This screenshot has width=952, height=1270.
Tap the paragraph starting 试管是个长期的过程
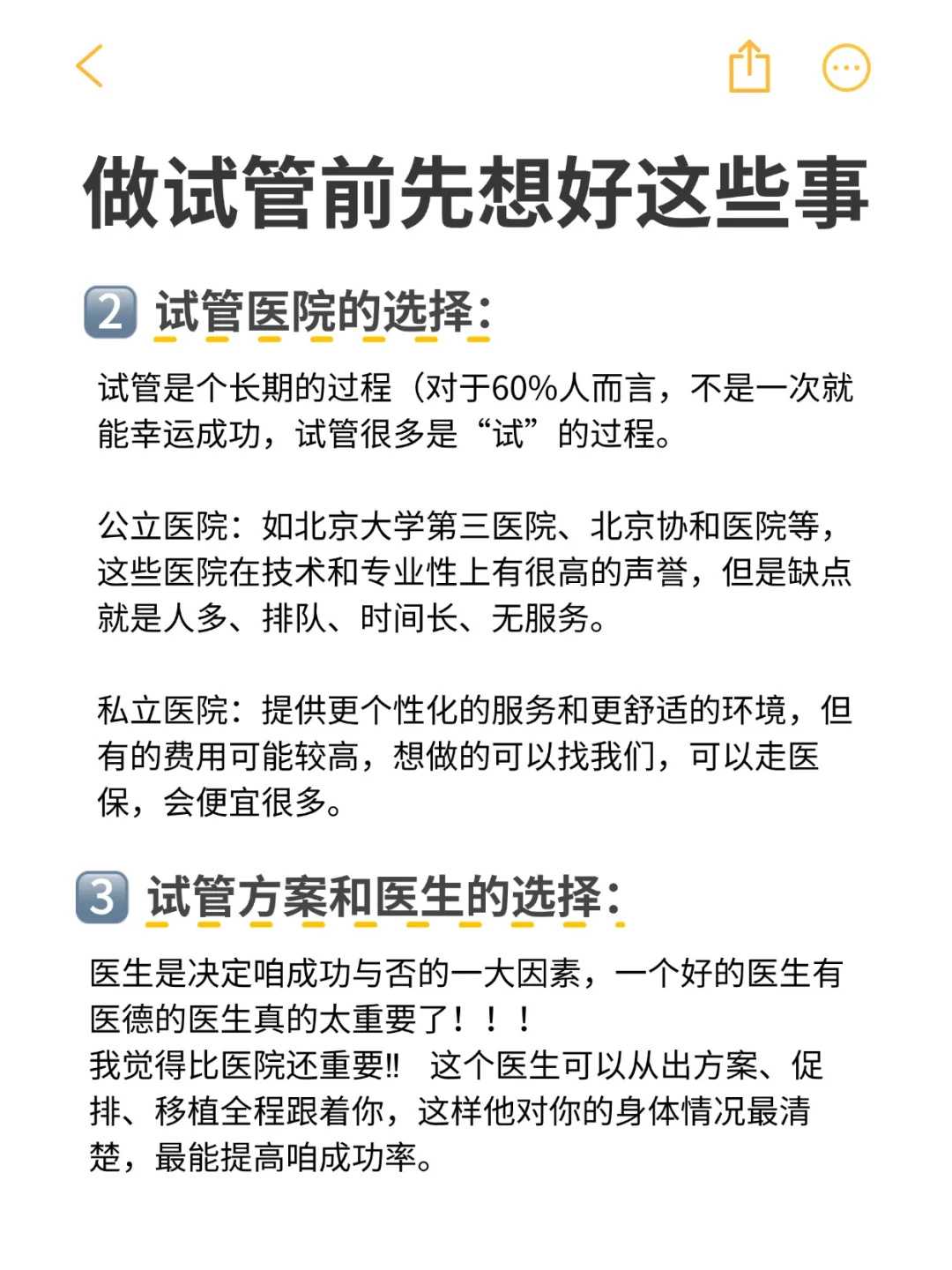tap(471, 410)
